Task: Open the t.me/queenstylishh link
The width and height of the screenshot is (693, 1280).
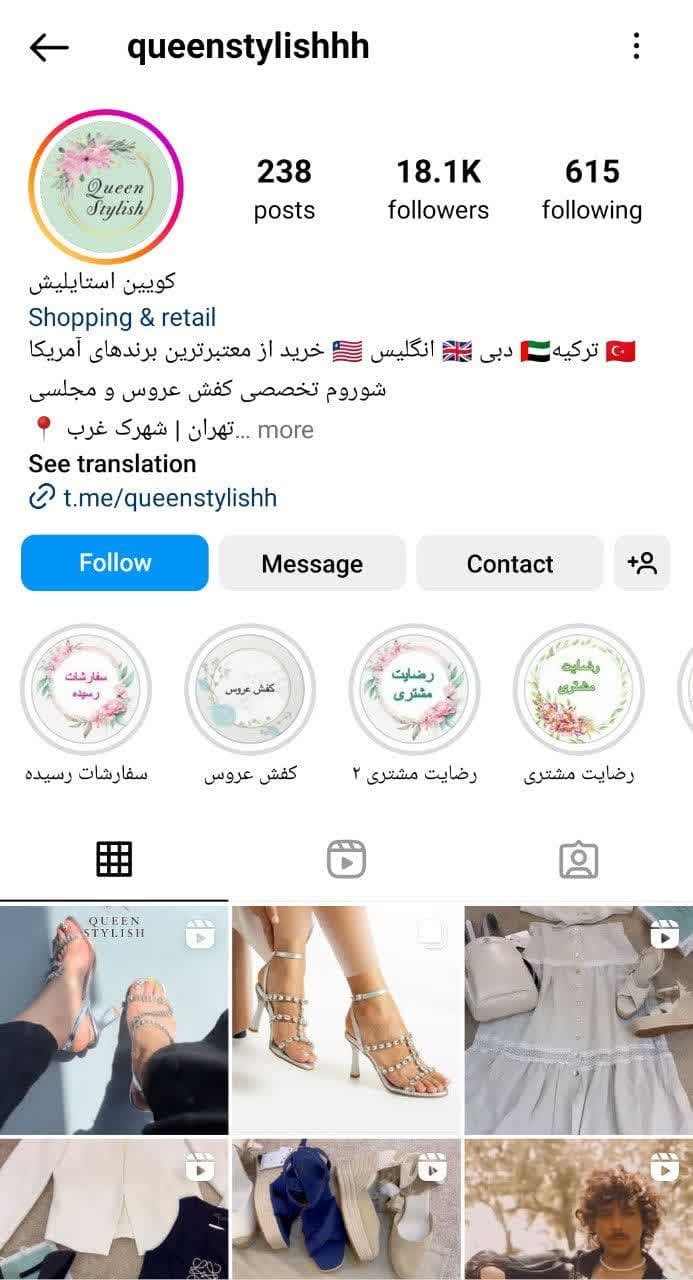Action: pos(169,498)
